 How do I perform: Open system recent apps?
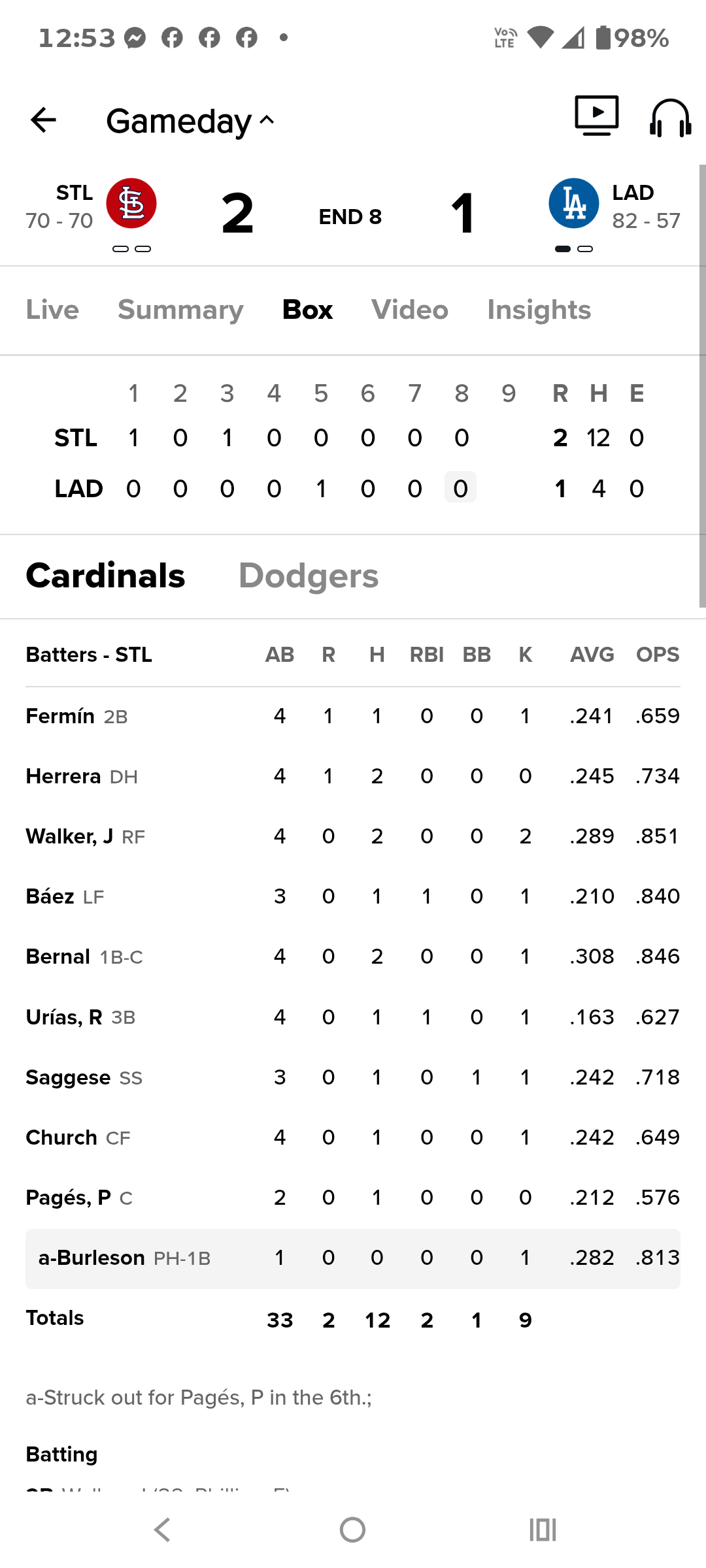pos(543,1529)
